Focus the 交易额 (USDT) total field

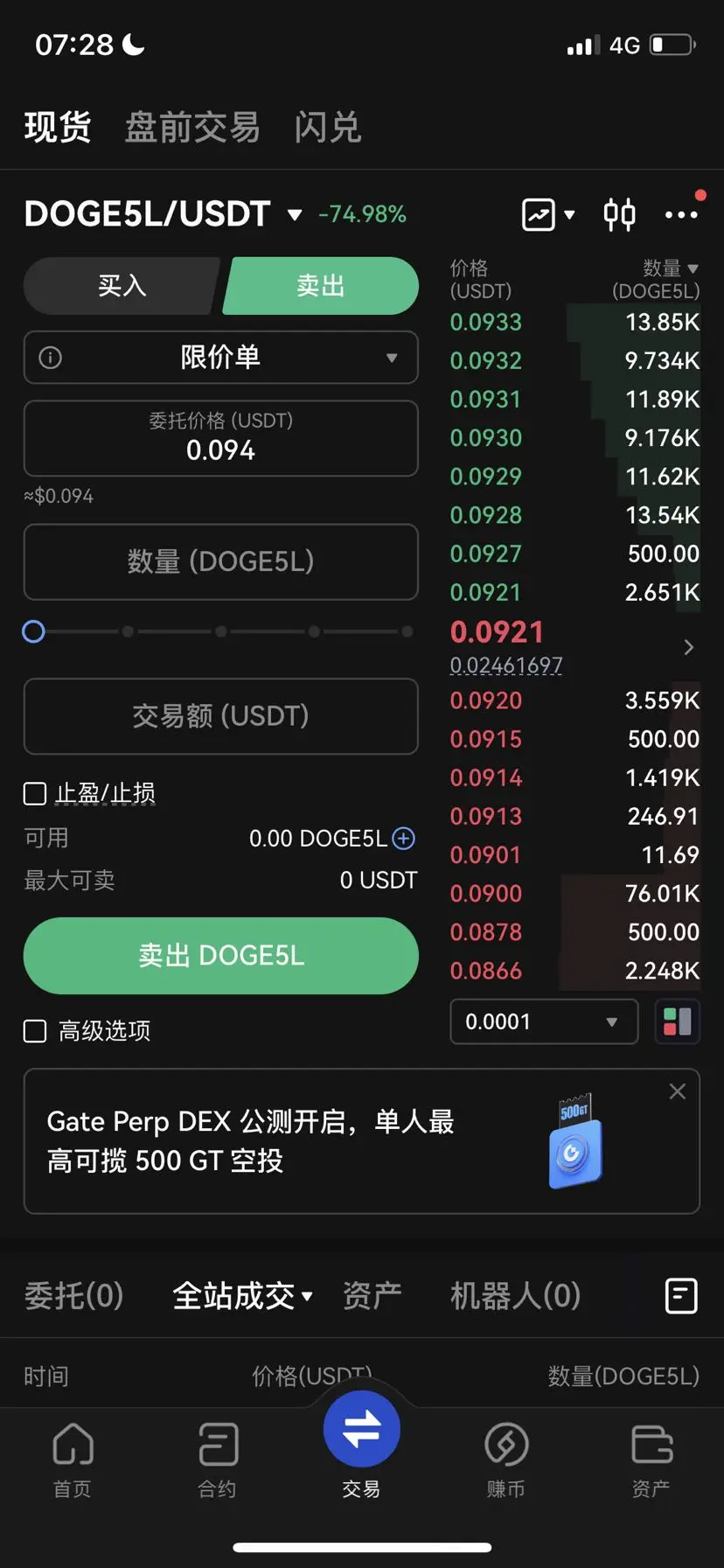click(x=220, y=716)
